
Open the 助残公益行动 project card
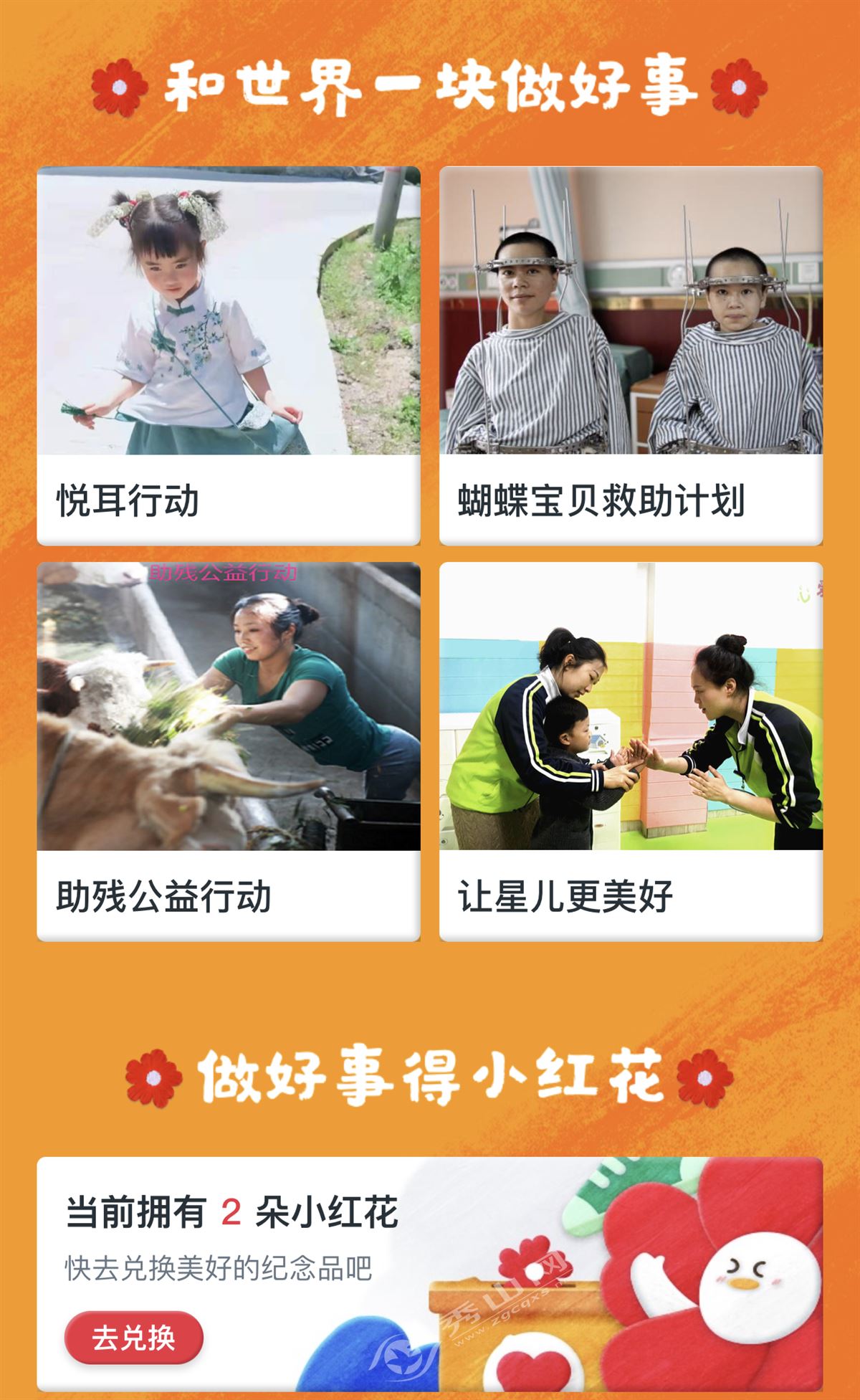228,751
